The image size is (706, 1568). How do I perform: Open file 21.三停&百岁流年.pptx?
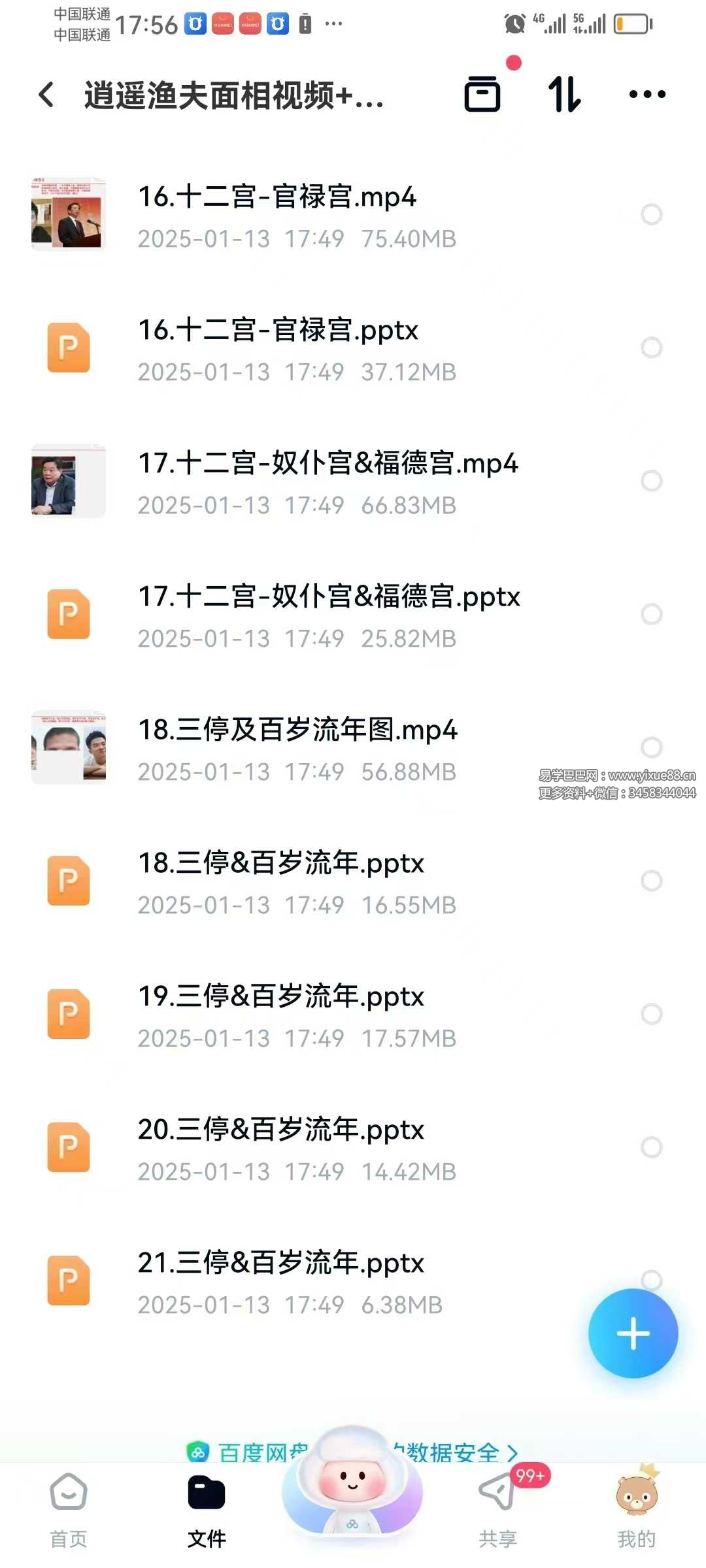(x=281, y=1263)
